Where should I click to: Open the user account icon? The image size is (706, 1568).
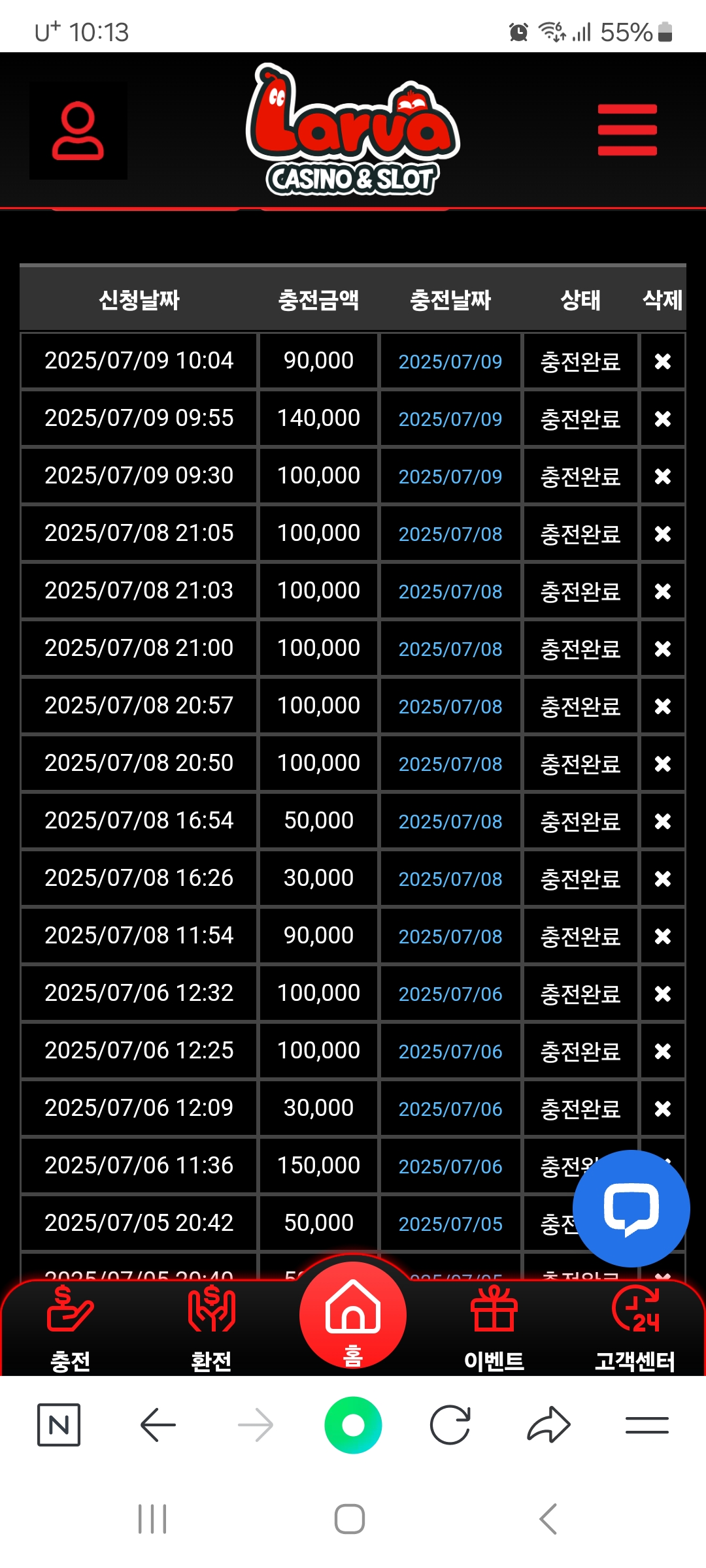click(78, 131)
